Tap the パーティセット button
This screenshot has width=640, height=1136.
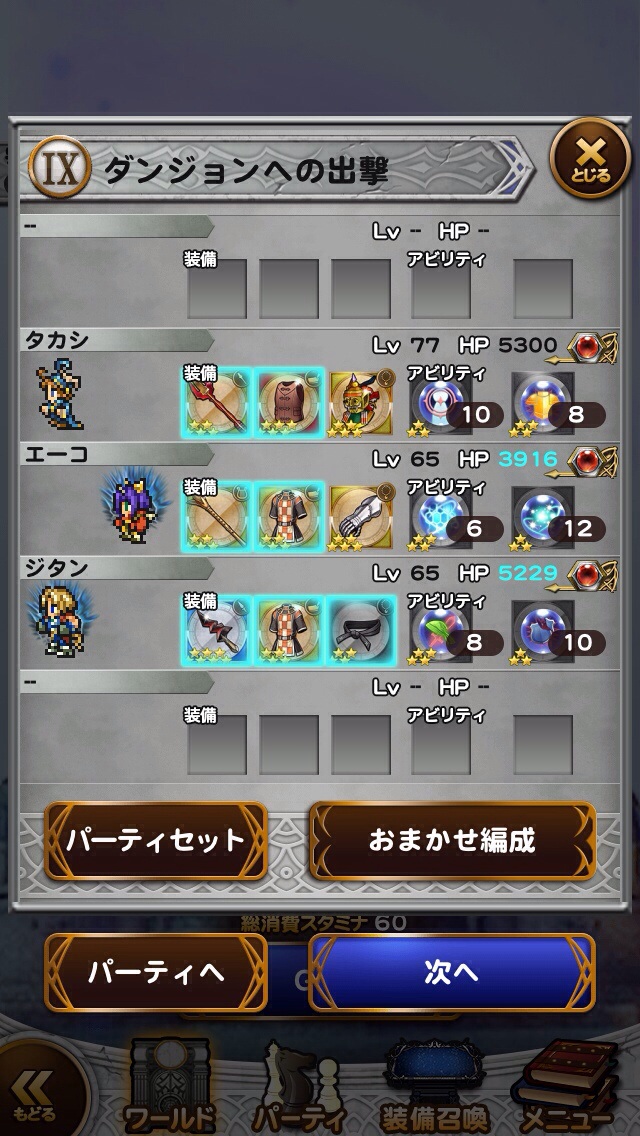[156, 840]
